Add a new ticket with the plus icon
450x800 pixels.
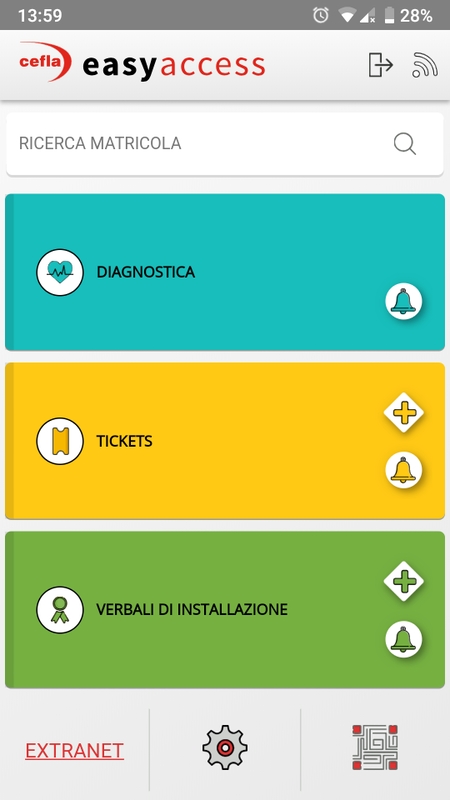[404, 412]
